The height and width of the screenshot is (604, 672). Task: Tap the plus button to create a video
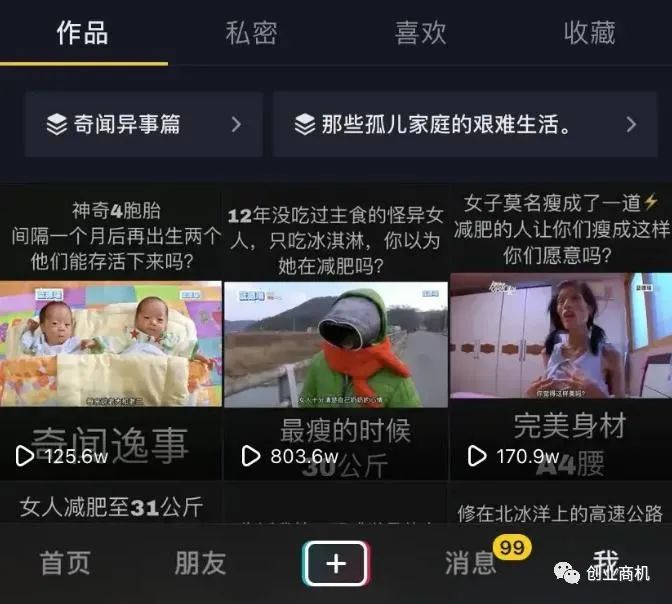[336, 564]
